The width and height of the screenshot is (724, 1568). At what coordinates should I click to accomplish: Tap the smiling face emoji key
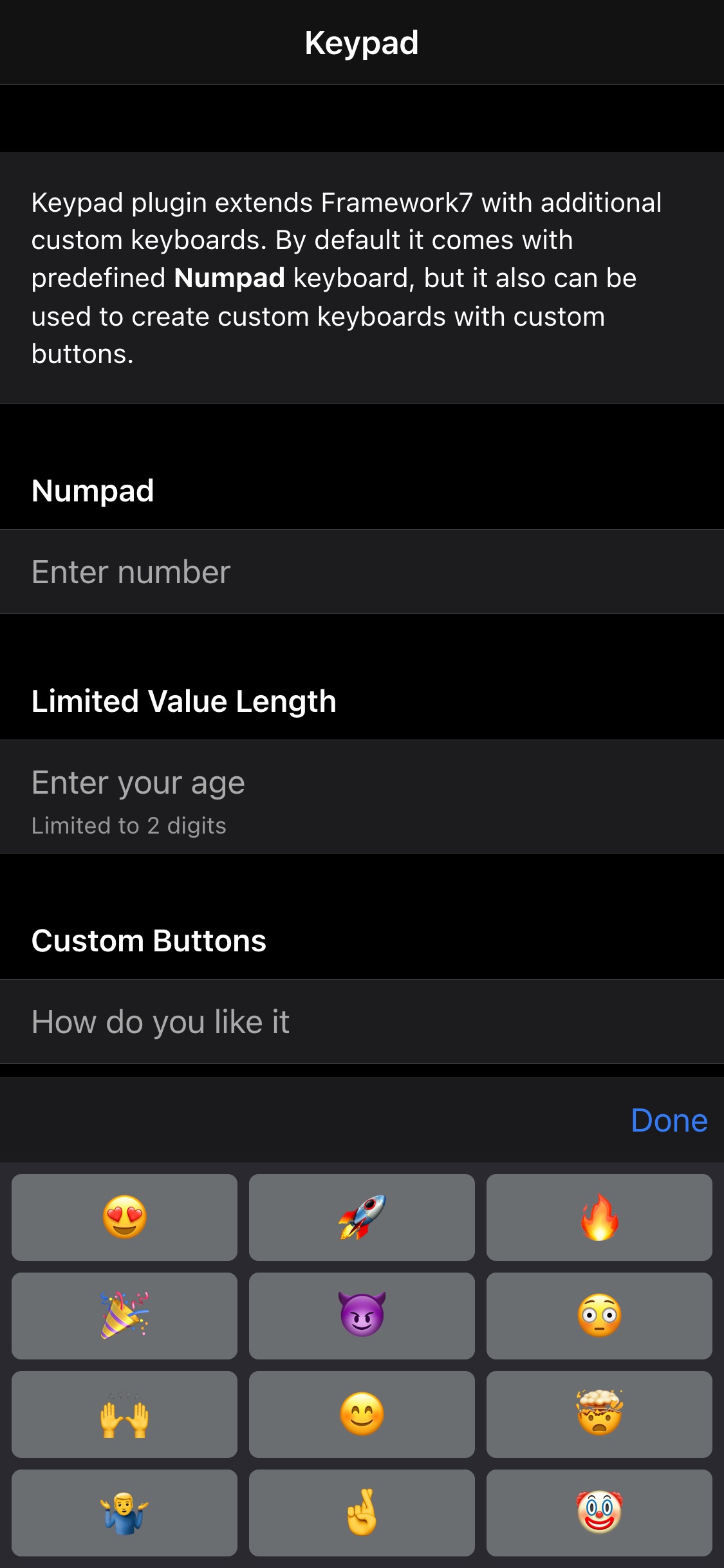coord(362,1415)
